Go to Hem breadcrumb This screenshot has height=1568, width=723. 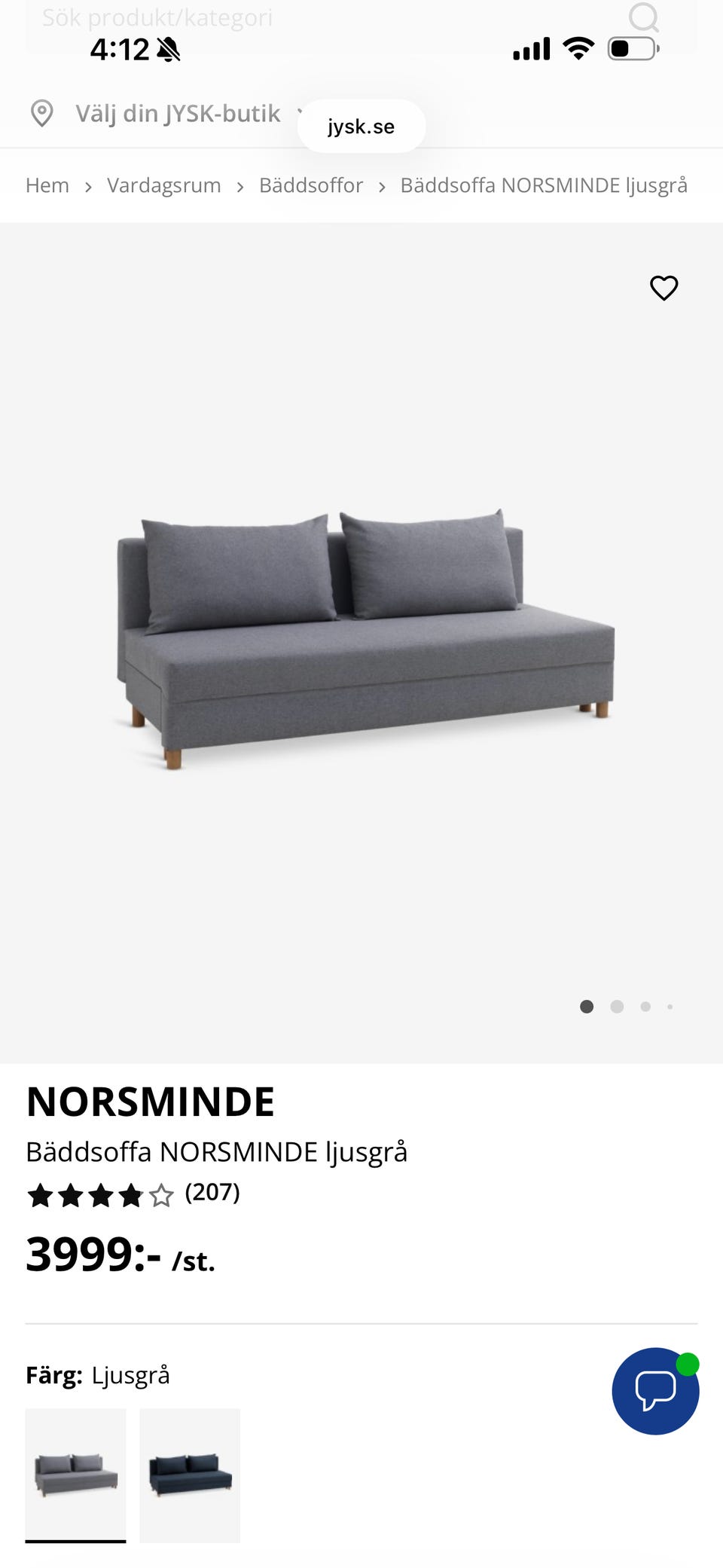click(x=47, y=185)
